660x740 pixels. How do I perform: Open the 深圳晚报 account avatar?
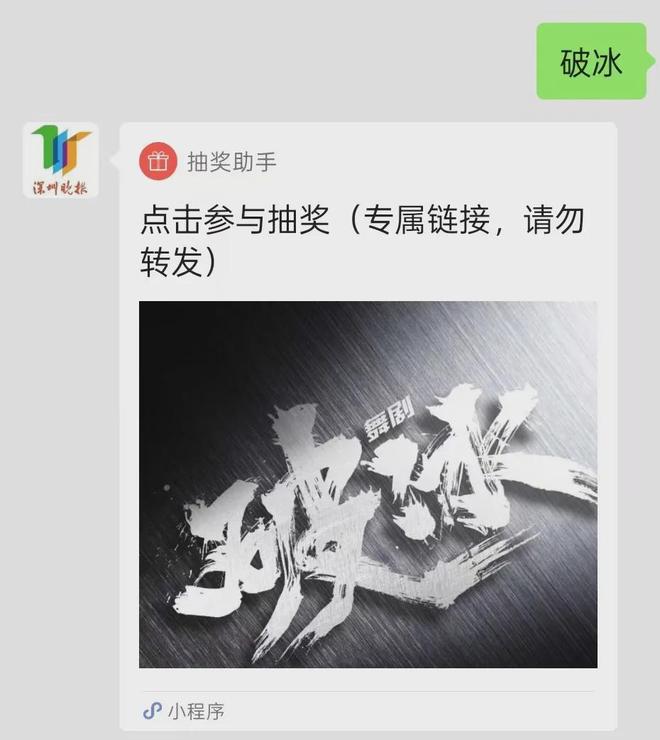pos(61,161)
